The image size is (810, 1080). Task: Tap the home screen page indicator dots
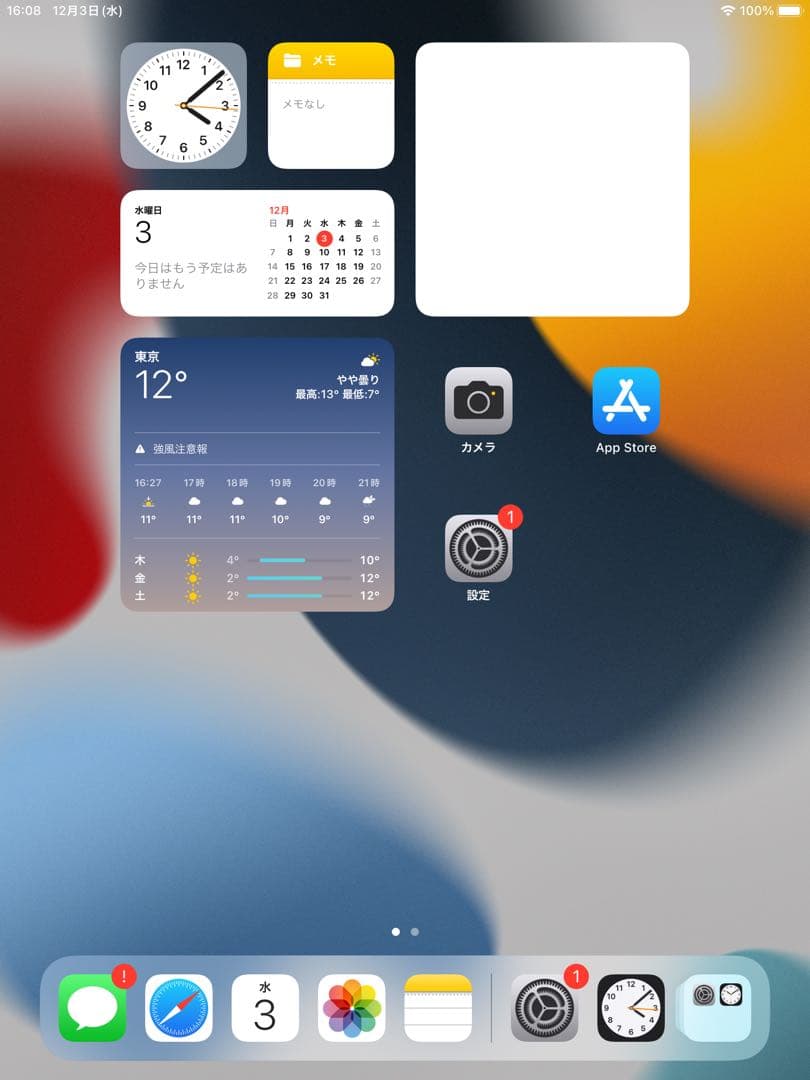click(x=405, y=931)
